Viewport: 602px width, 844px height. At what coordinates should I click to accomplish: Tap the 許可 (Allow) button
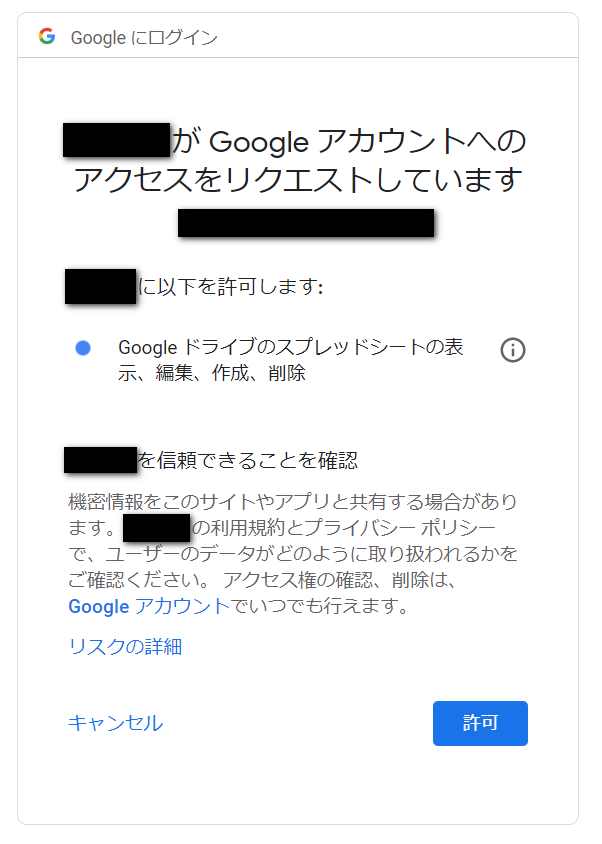480,723
